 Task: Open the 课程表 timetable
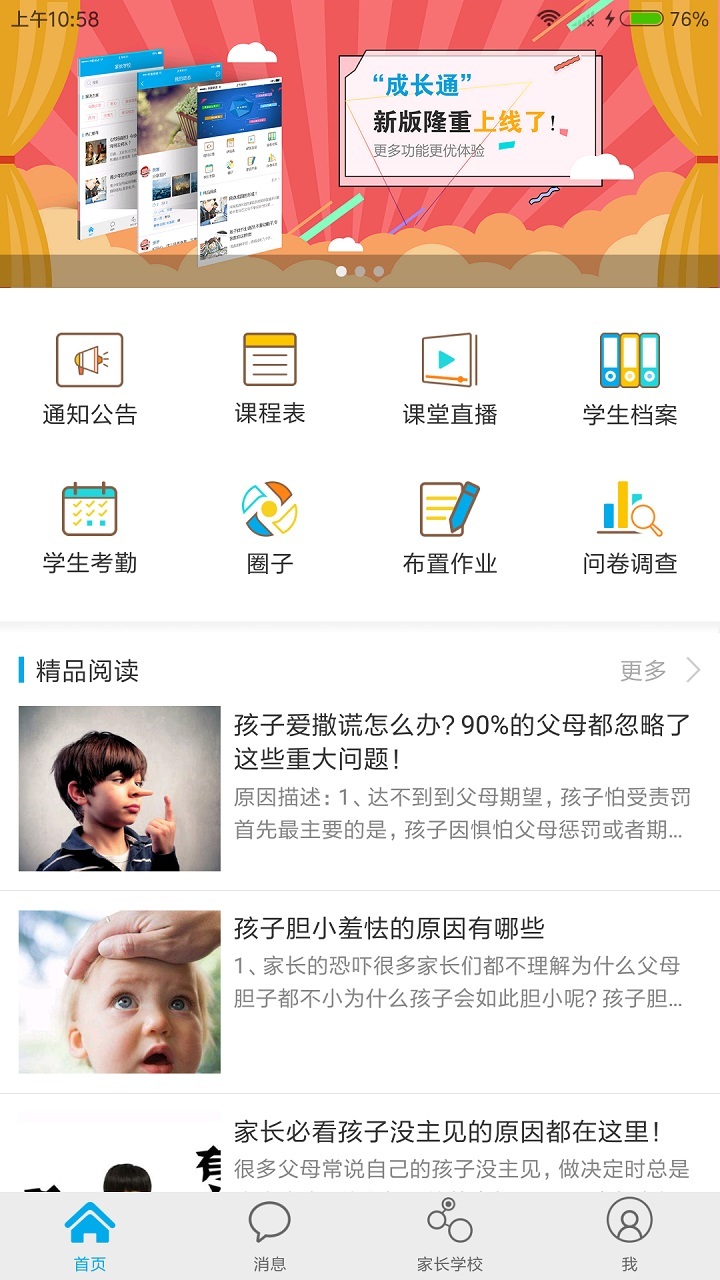(270, 380)
